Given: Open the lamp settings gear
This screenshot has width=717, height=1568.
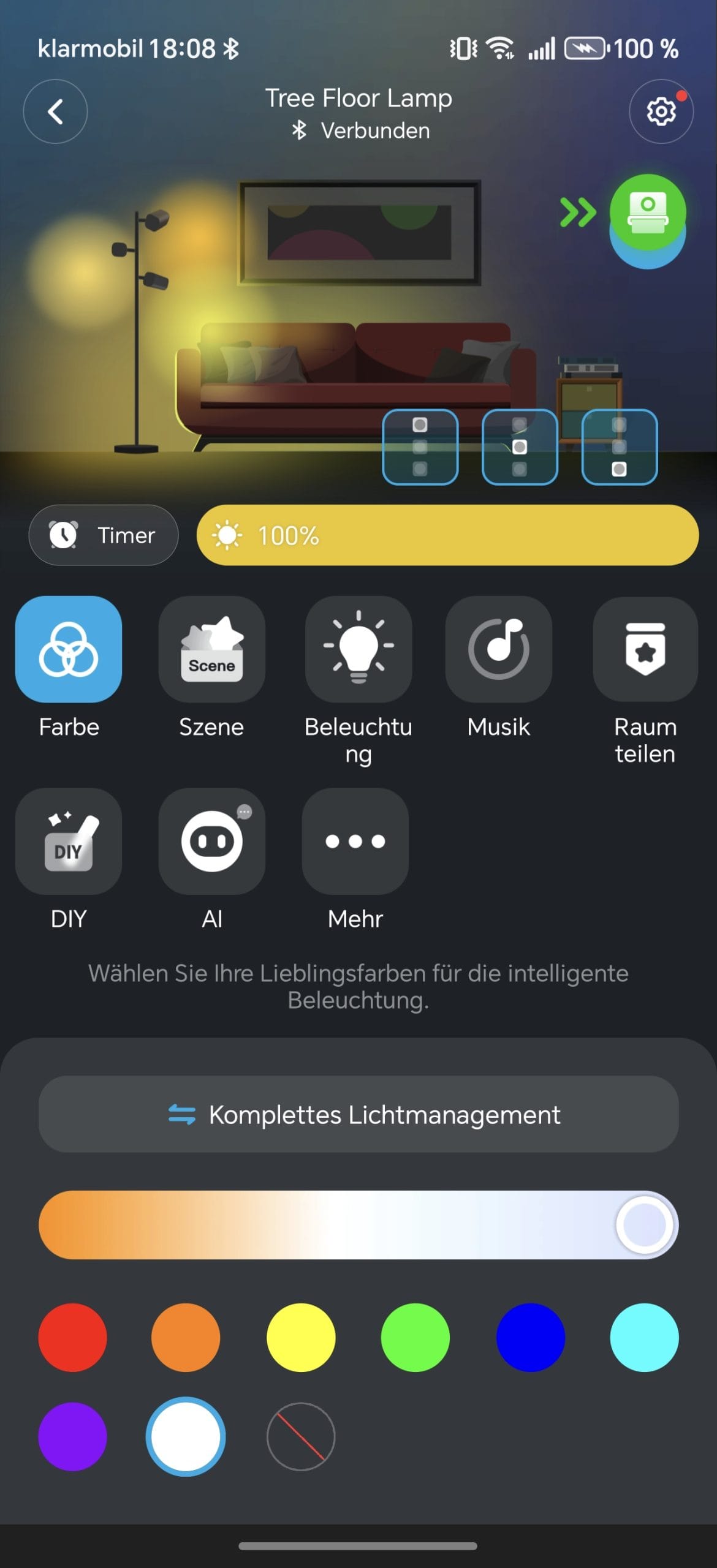Looking at the screenshot, I should [661, 111].
